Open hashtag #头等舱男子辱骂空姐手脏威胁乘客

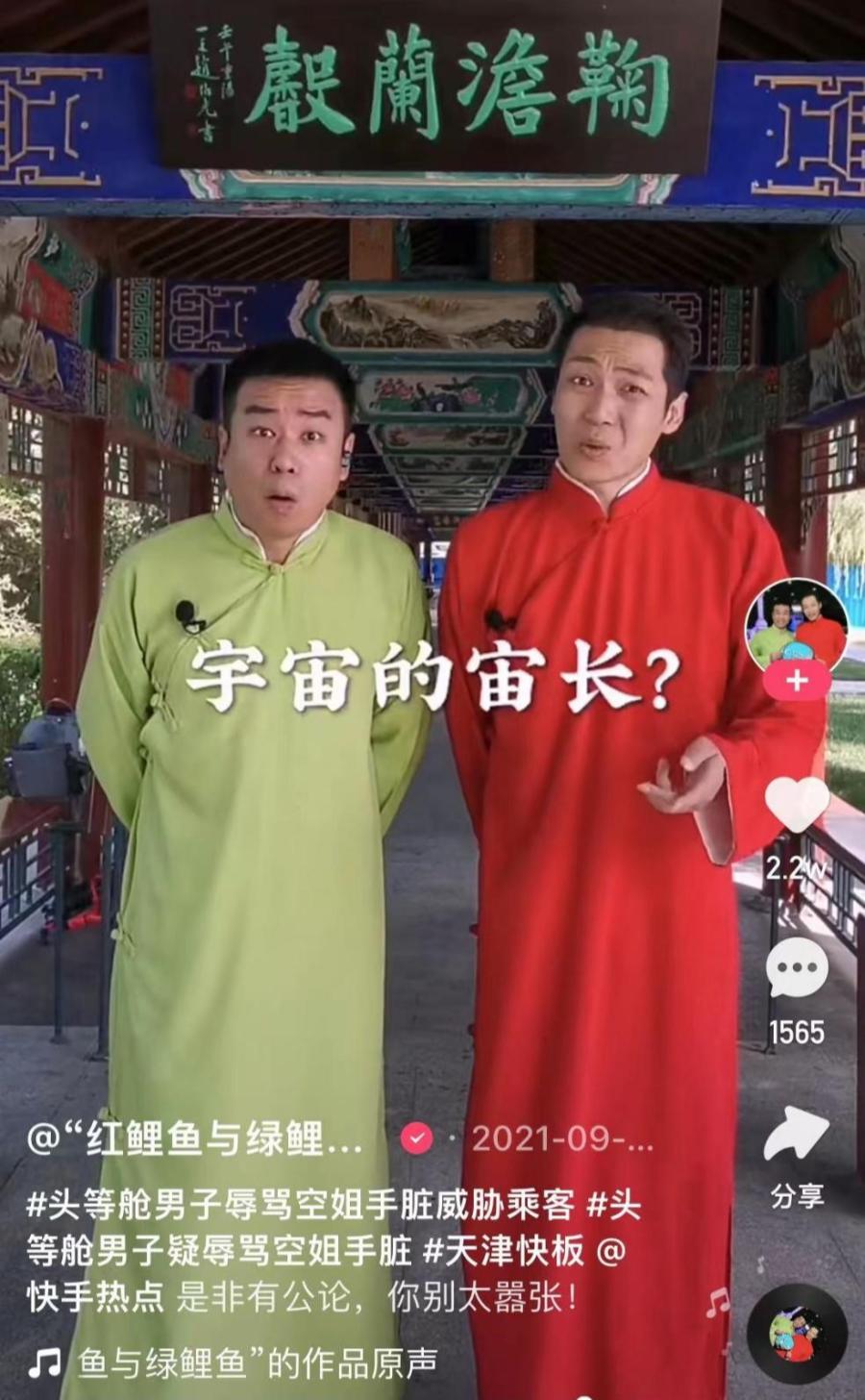(300, 1204)
